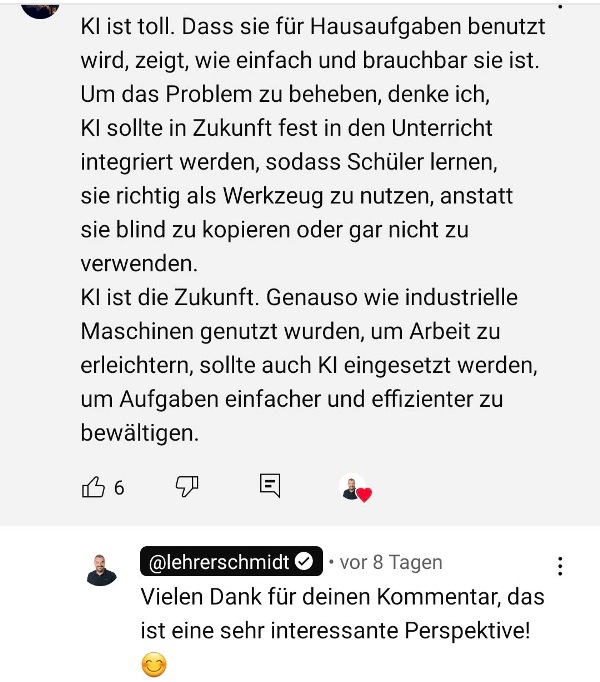Like the comment about KI

coord(93,487)
